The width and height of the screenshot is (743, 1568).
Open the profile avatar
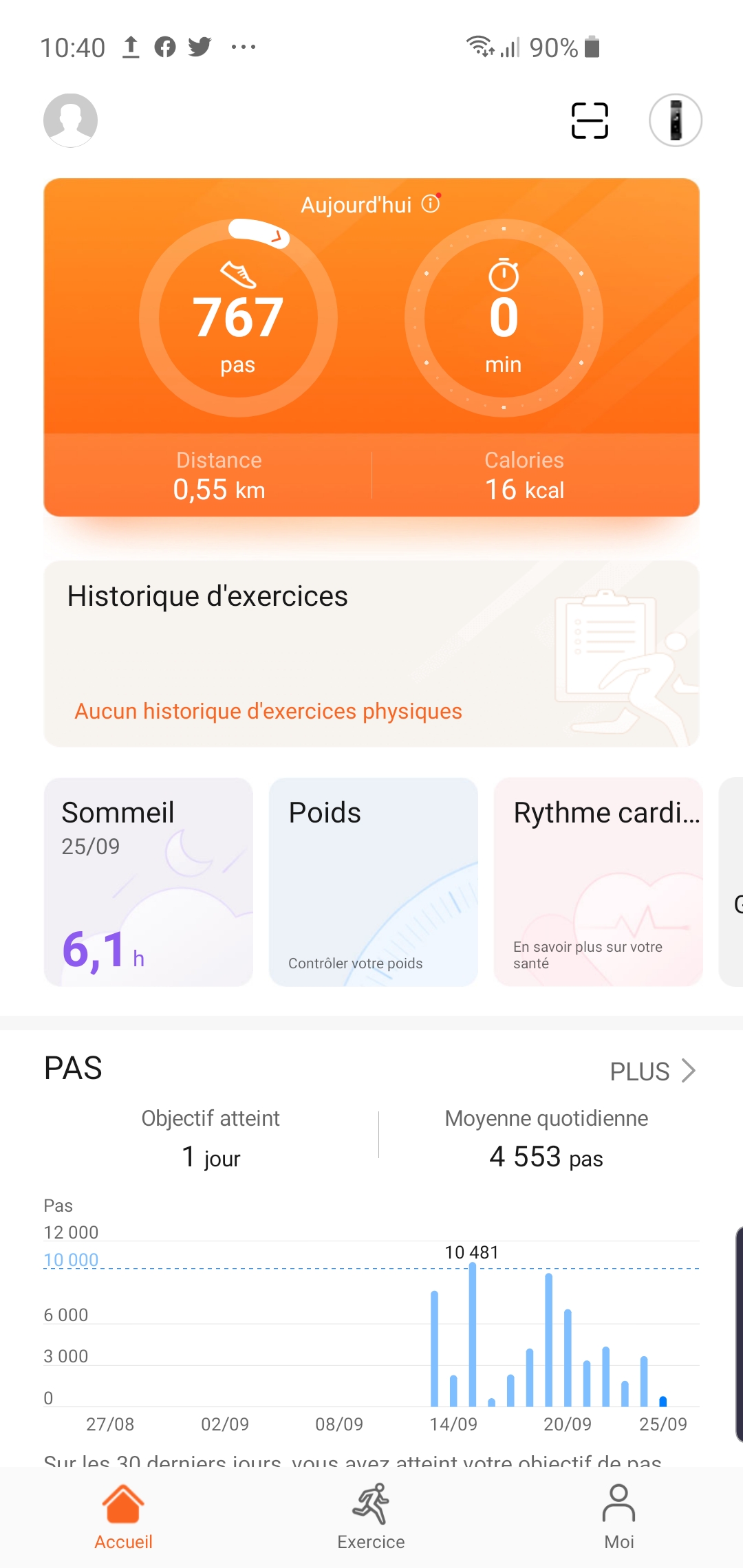pyautogui.click(x=70, y=120)
